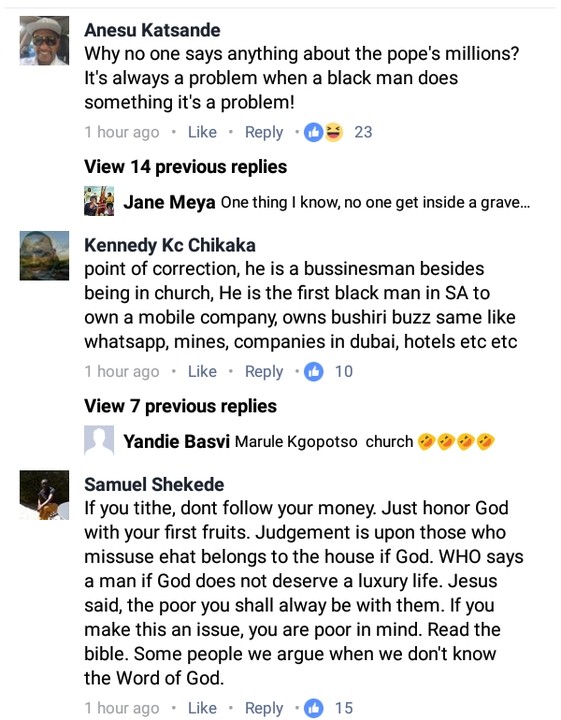Like Samuel Shekede's comment

[202, 708]
